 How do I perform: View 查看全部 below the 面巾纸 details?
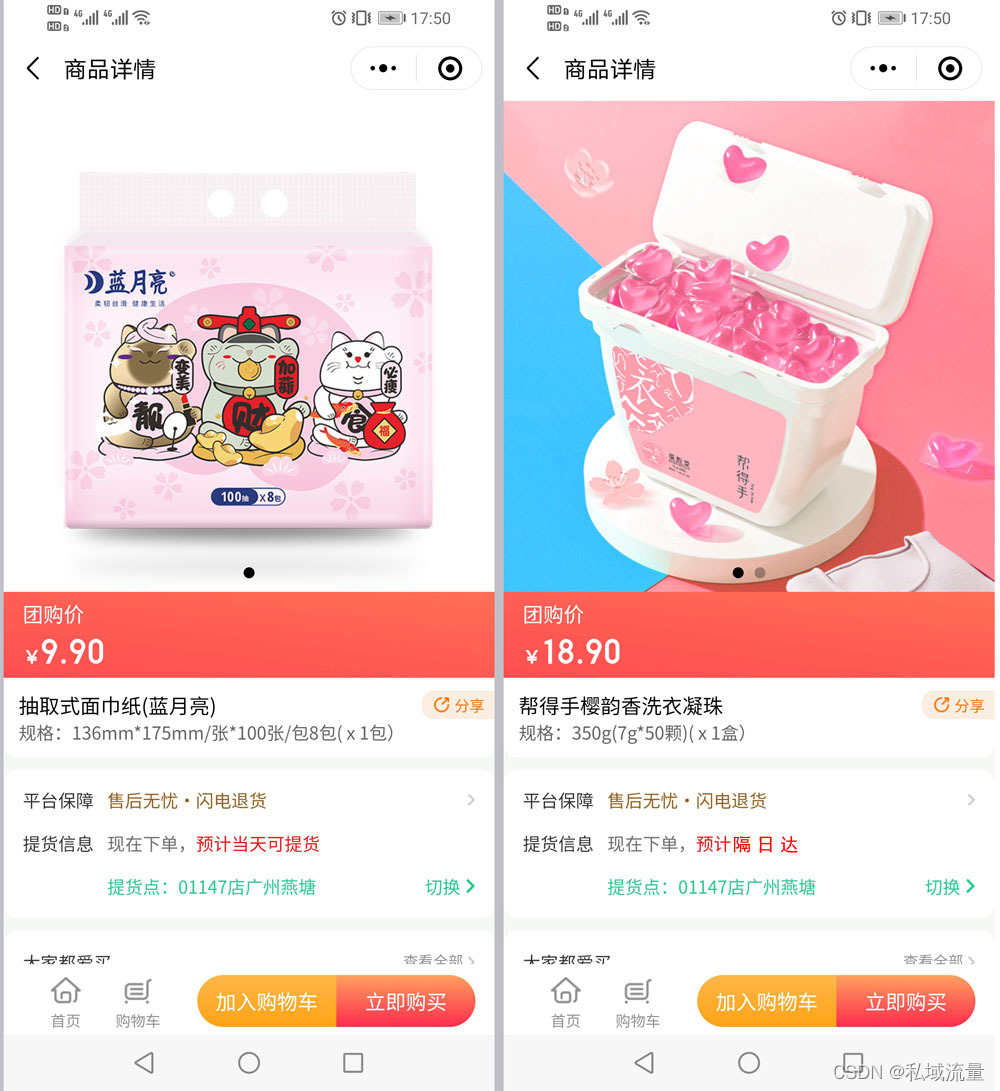tap(438, 960)
